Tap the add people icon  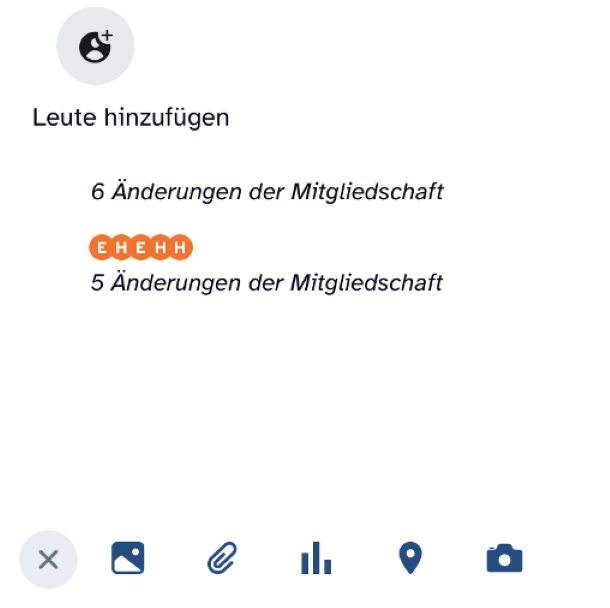coord(95,46)
